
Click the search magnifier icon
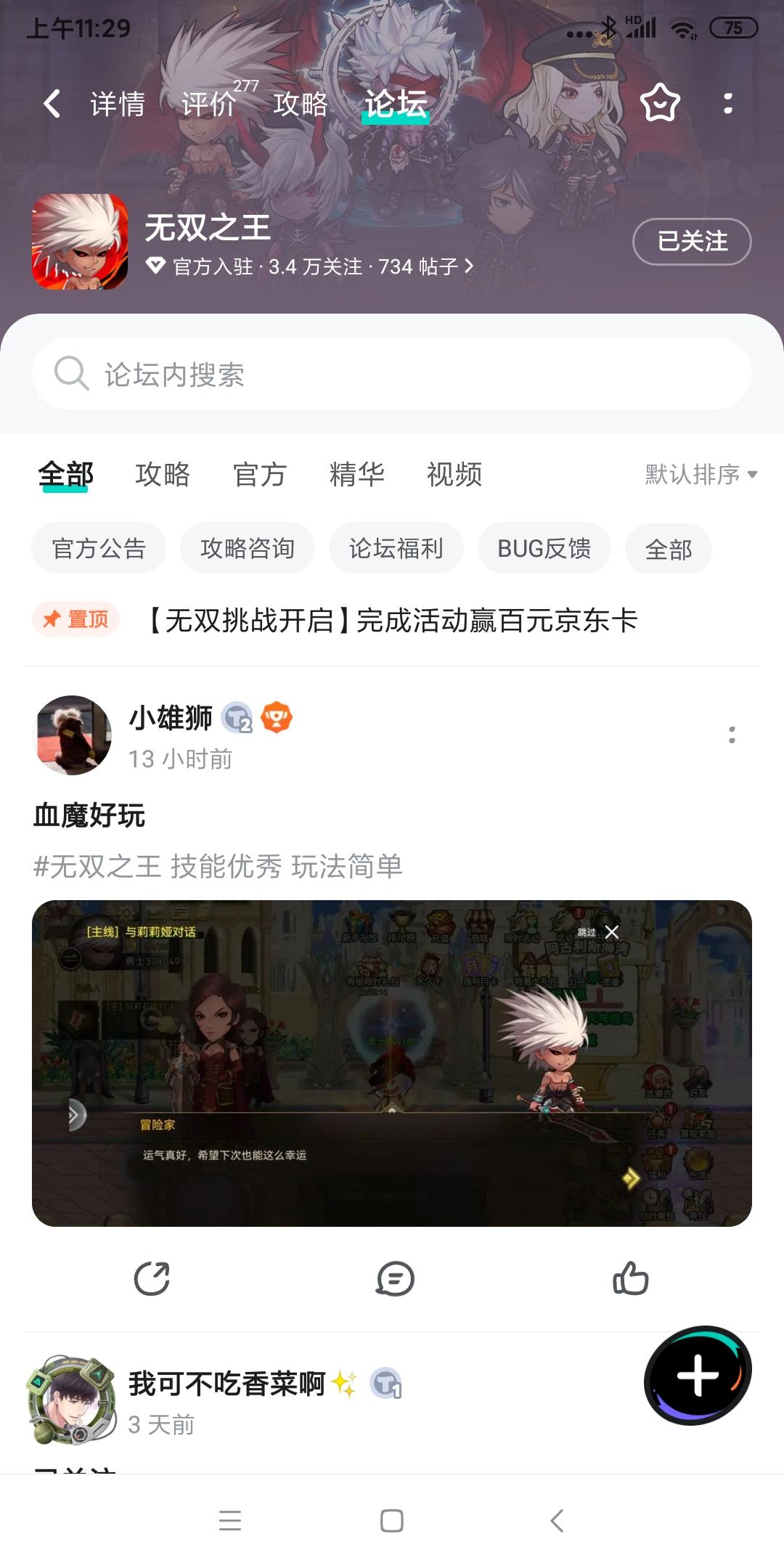point(70,373)
